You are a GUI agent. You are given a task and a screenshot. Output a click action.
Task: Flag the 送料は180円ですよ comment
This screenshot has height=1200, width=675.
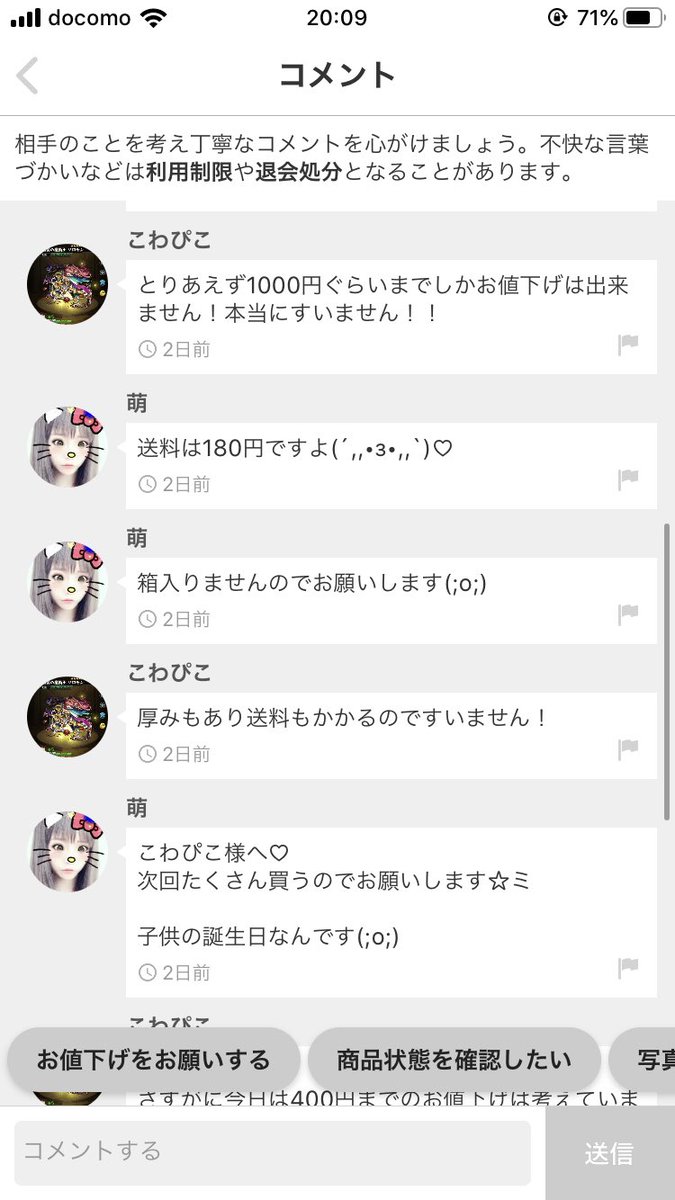pos(628,480)
